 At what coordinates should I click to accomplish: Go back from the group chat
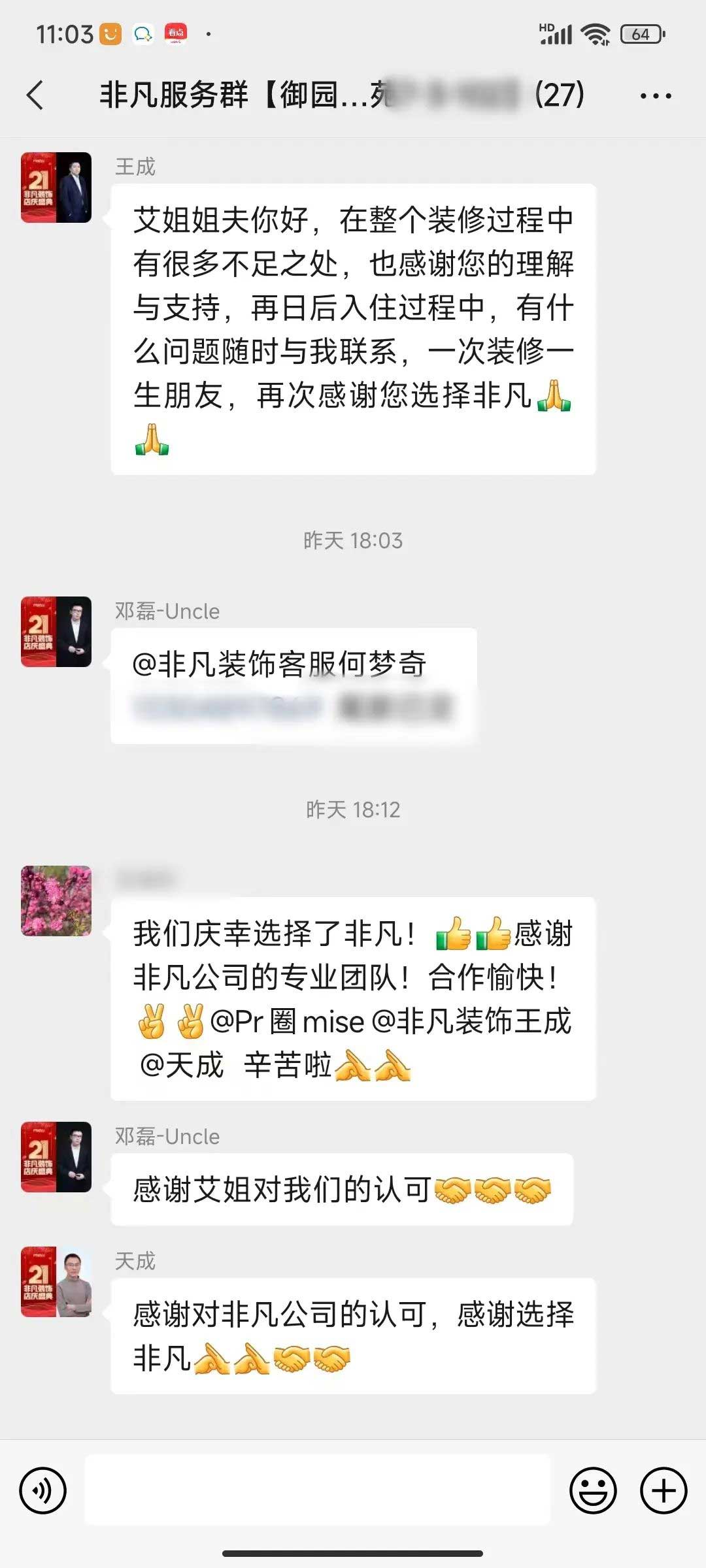(36, 95)
